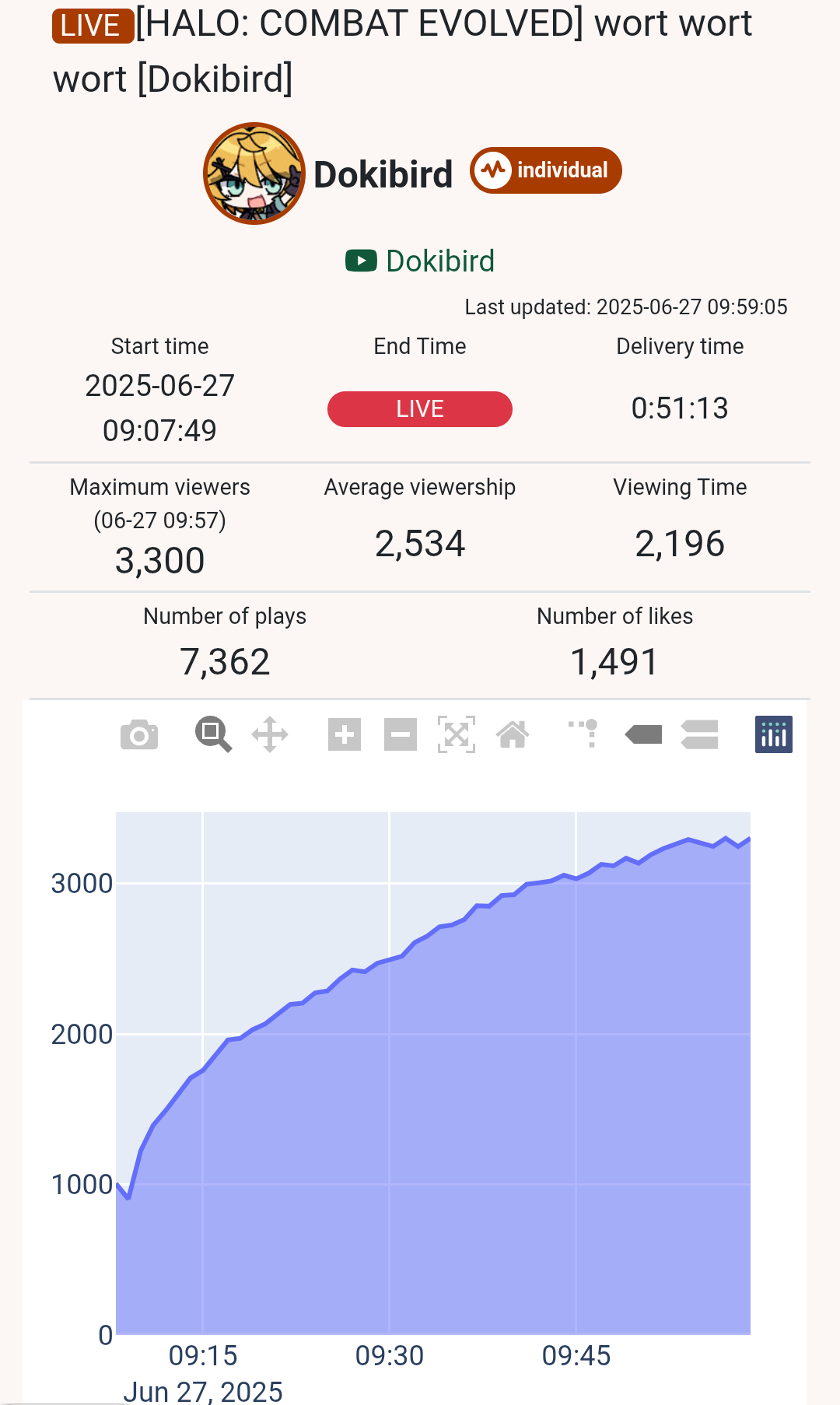The width and height of the screenshot is (840, 1405).
Task: Download the chart as a PNG image
Action: [x=139, y=734]
